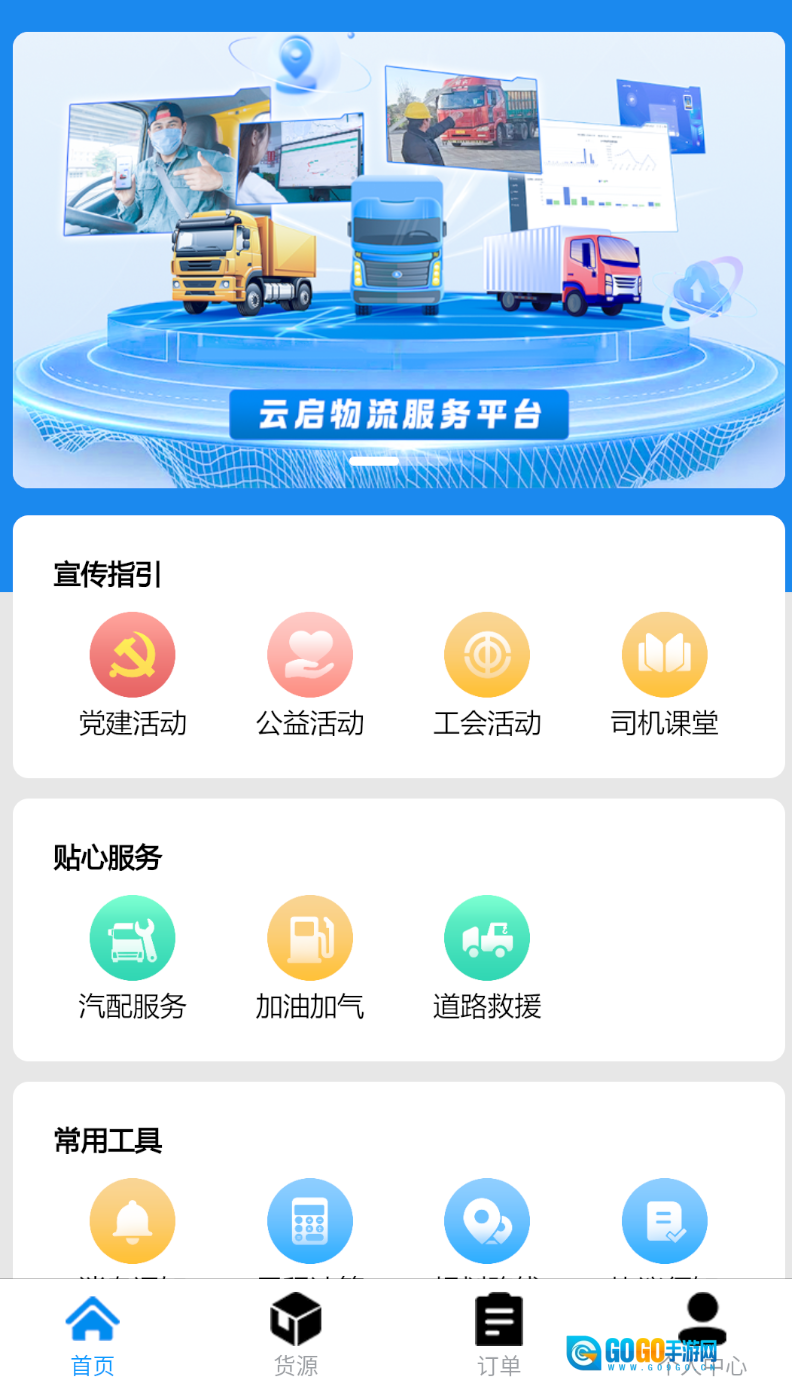Open the document checkmark tool
This screenshot has height=1381, width=792.
(664, 1221)
